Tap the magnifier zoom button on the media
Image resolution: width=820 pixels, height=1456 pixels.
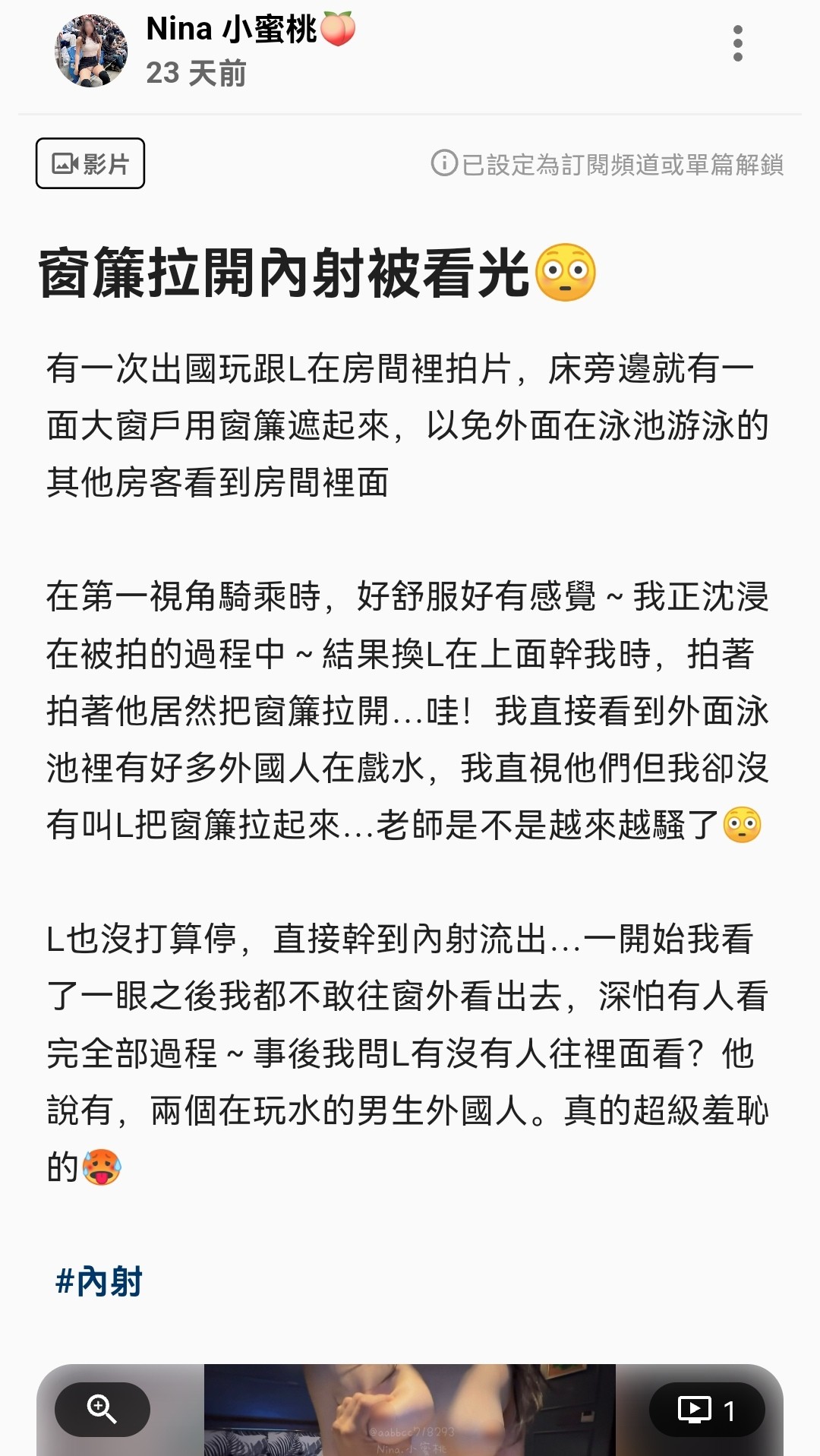[102, 1409]
